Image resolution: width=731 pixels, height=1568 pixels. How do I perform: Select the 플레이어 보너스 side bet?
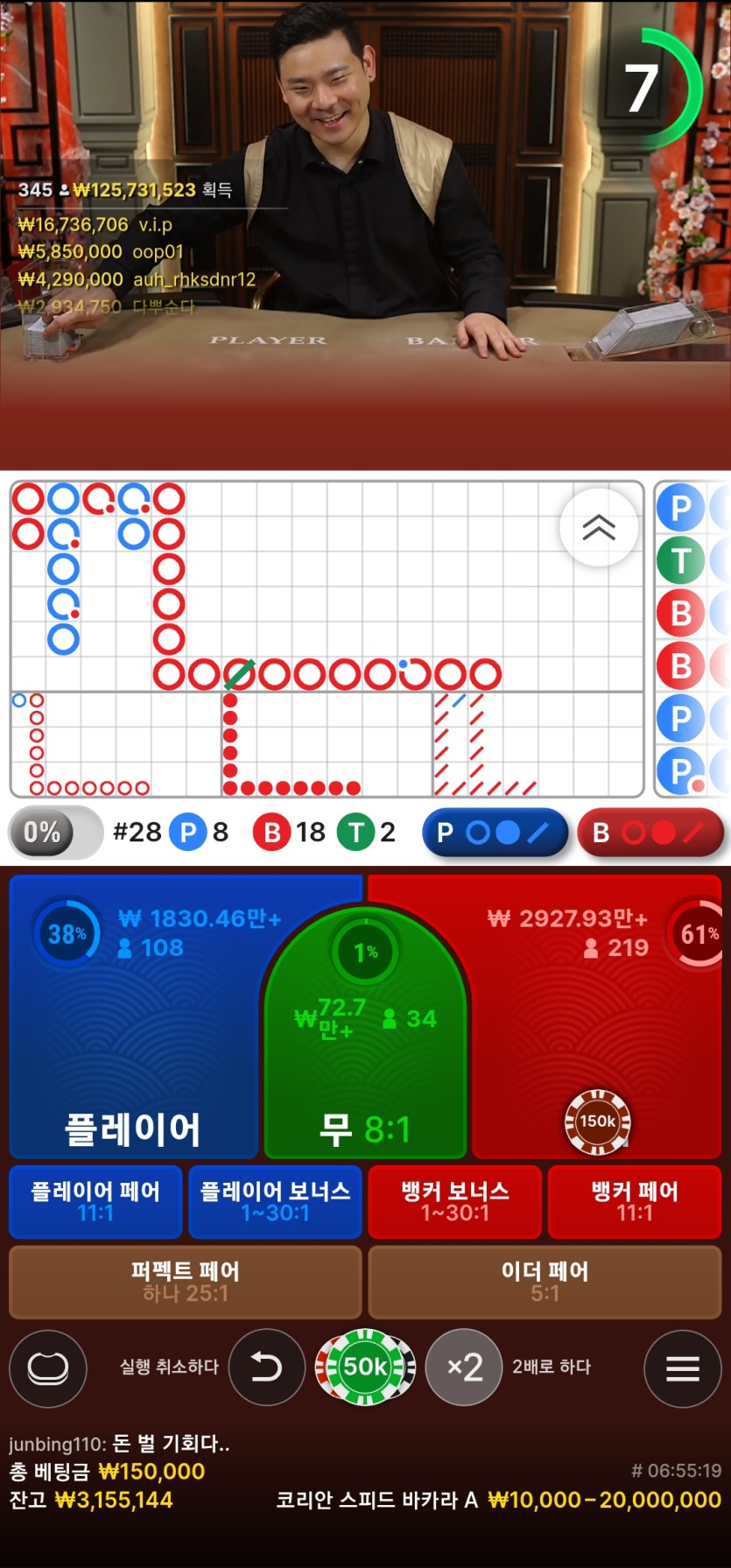[275, 1201]
